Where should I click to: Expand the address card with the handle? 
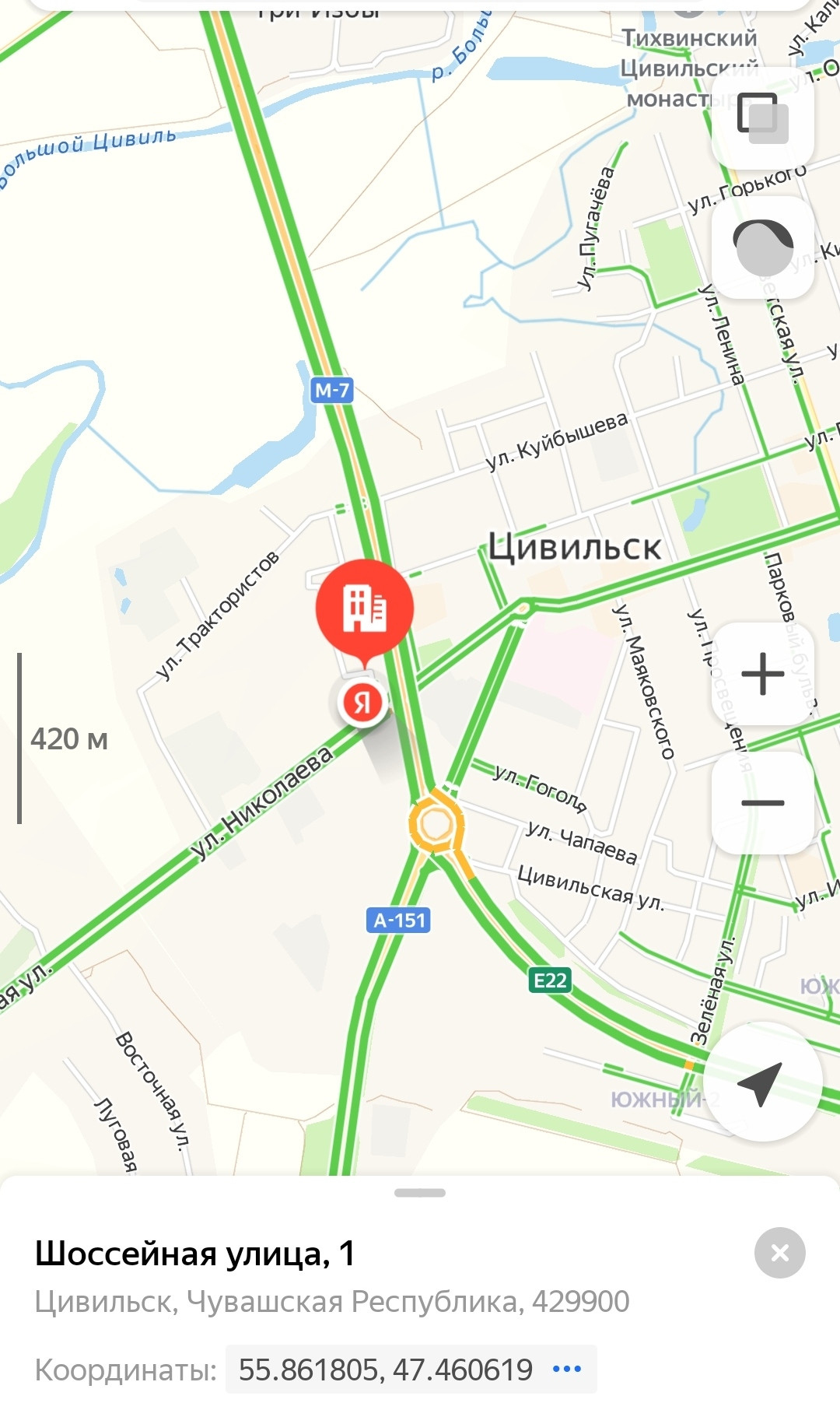420,1193
